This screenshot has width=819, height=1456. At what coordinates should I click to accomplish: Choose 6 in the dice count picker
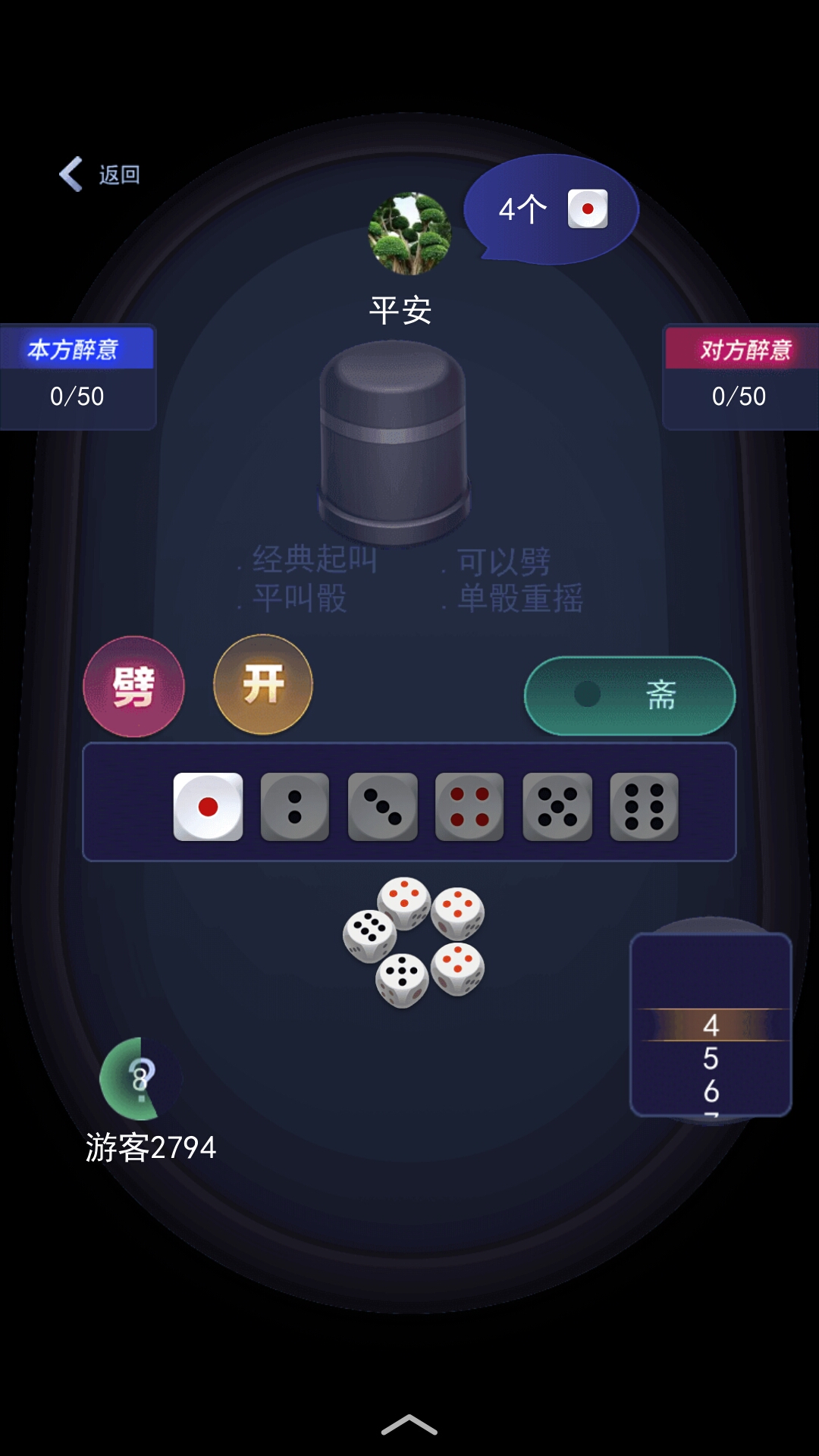coord(711,1091)
